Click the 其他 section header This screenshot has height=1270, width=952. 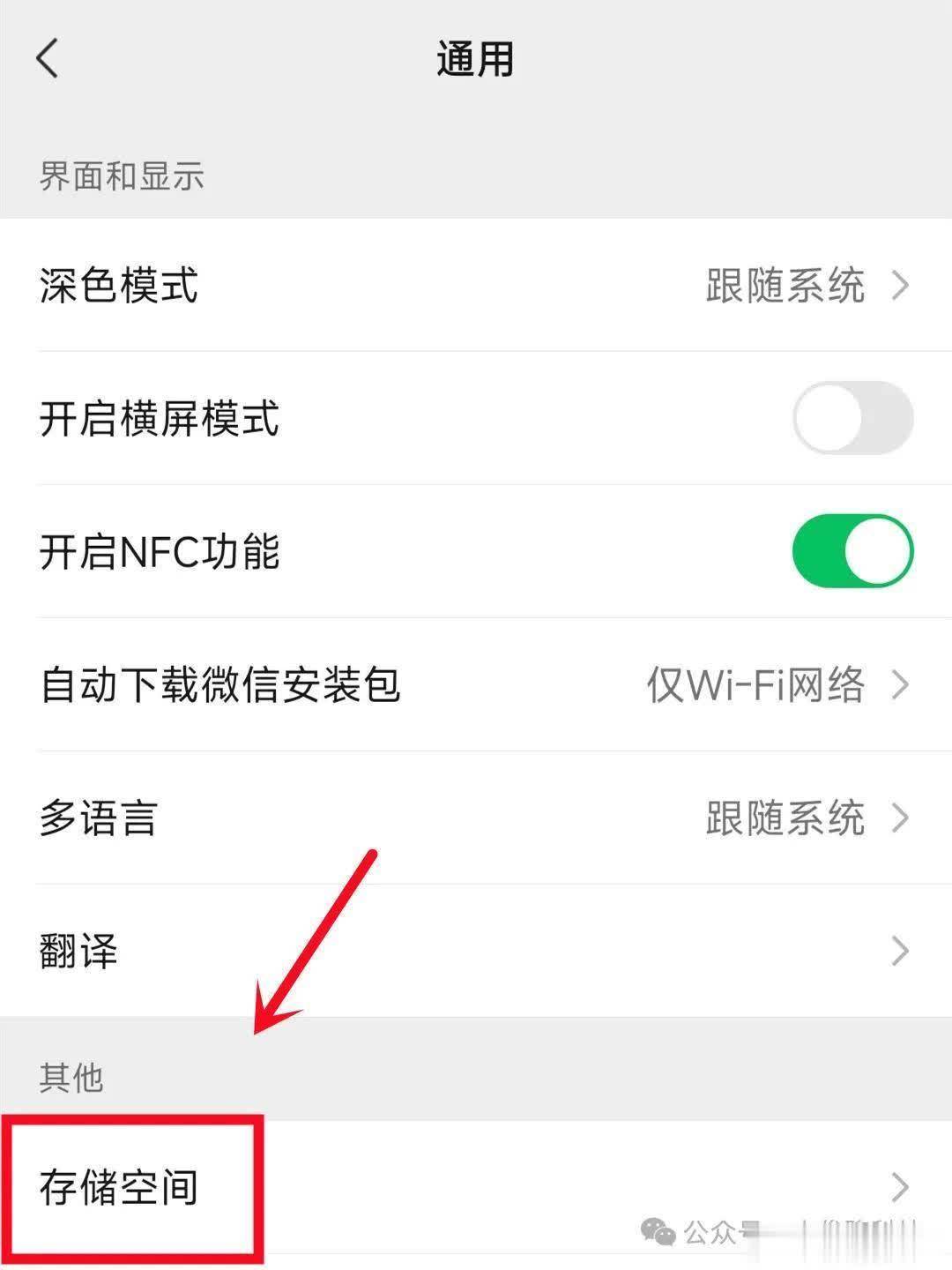point(71,1076)
